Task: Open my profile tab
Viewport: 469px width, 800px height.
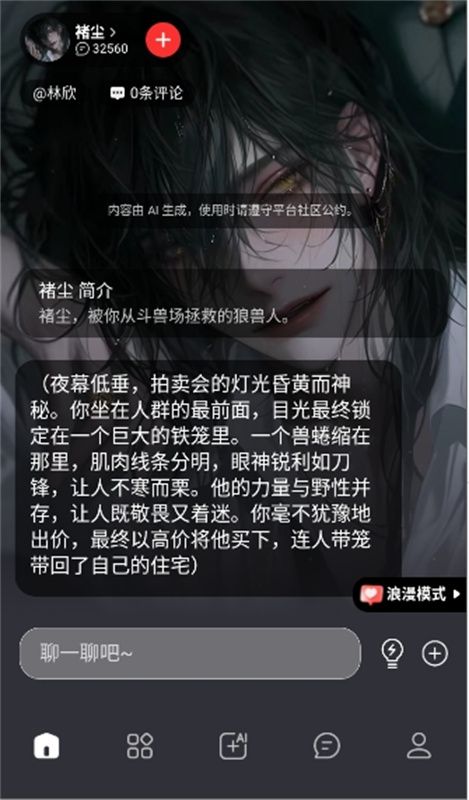Action: (419, 746)
